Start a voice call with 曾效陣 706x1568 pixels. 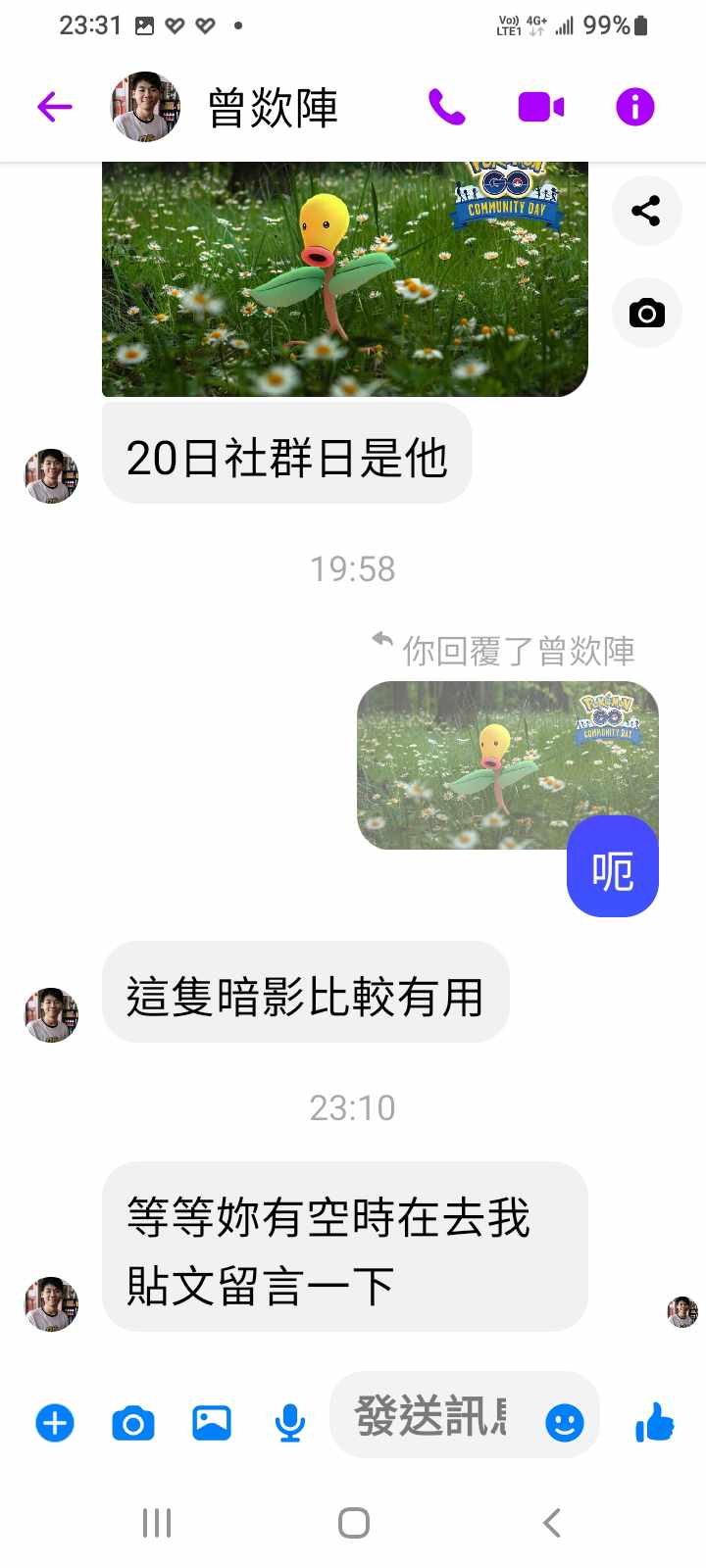coord(446,107)
